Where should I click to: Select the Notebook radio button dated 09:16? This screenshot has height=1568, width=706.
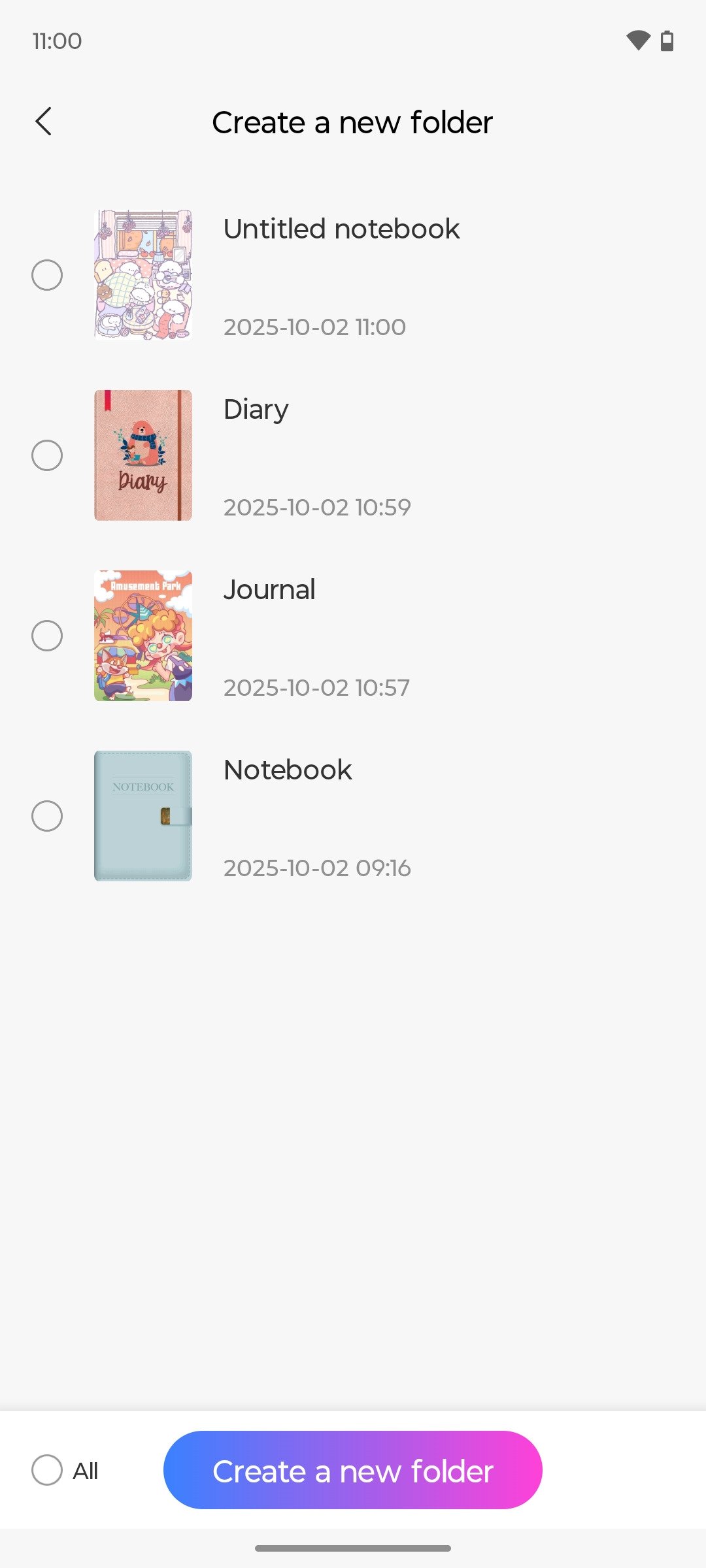coord(47,816)
